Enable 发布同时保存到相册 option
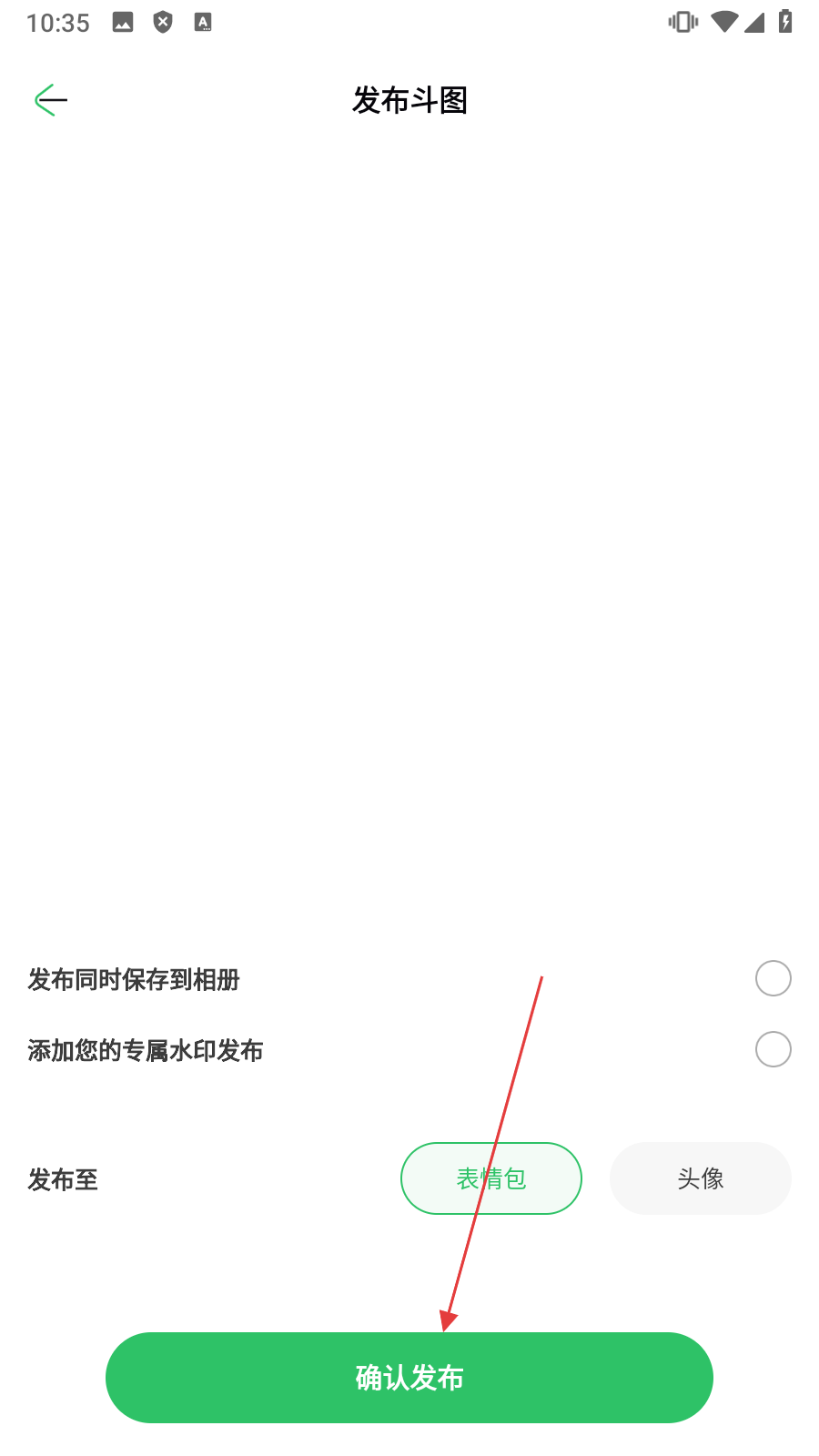819x1456 pixels. tap(773, 979)
